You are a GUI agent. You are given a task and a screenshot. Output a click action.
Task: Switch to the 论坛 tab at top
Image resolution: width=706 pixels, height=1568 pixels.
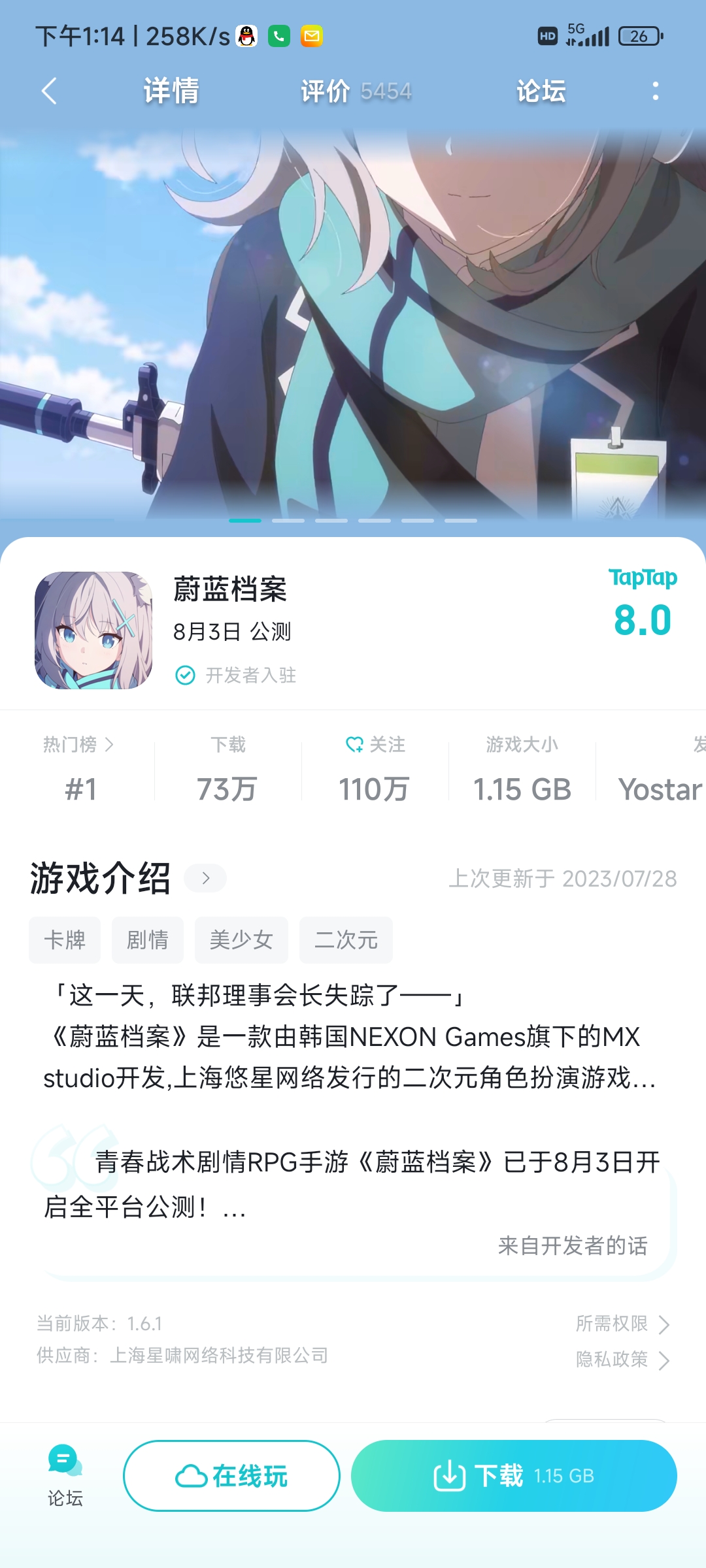(x=541, y=91)
